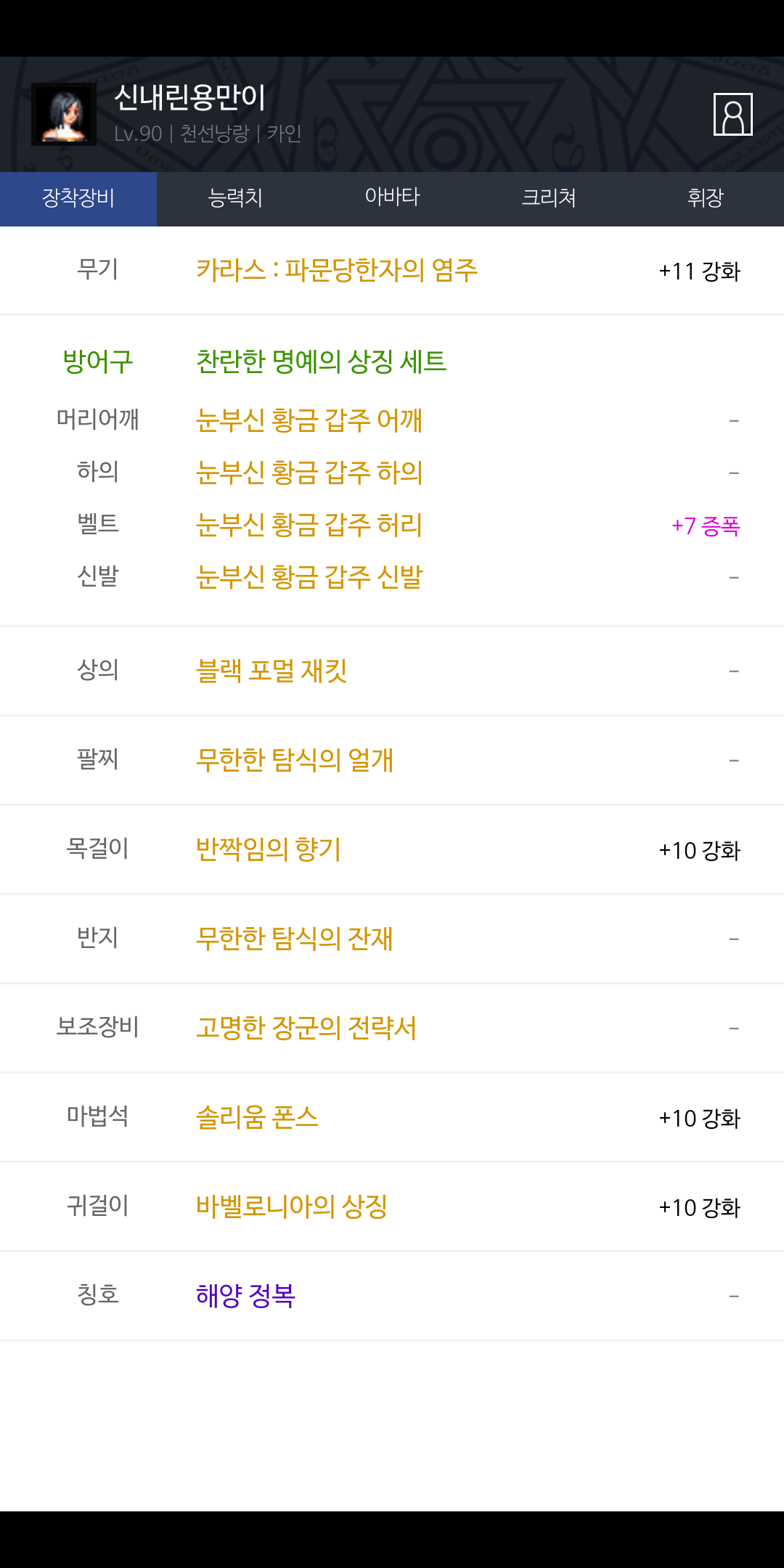Open 솔리움 폰스 magic stone
Viewport: 784px width, 1568px height.
pos(257,1117)
